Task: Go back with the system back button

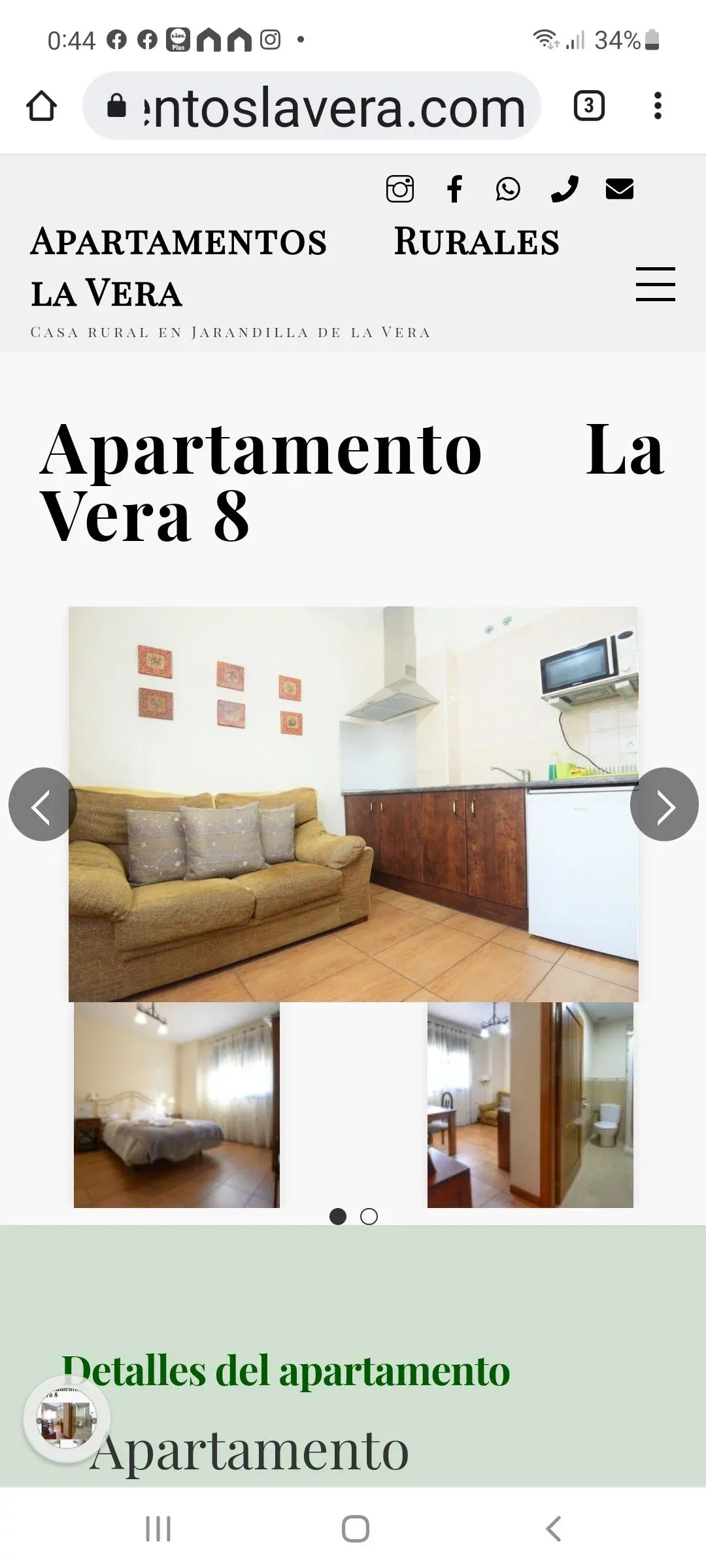Action: pyautogui.click(x=553, y=1529)
